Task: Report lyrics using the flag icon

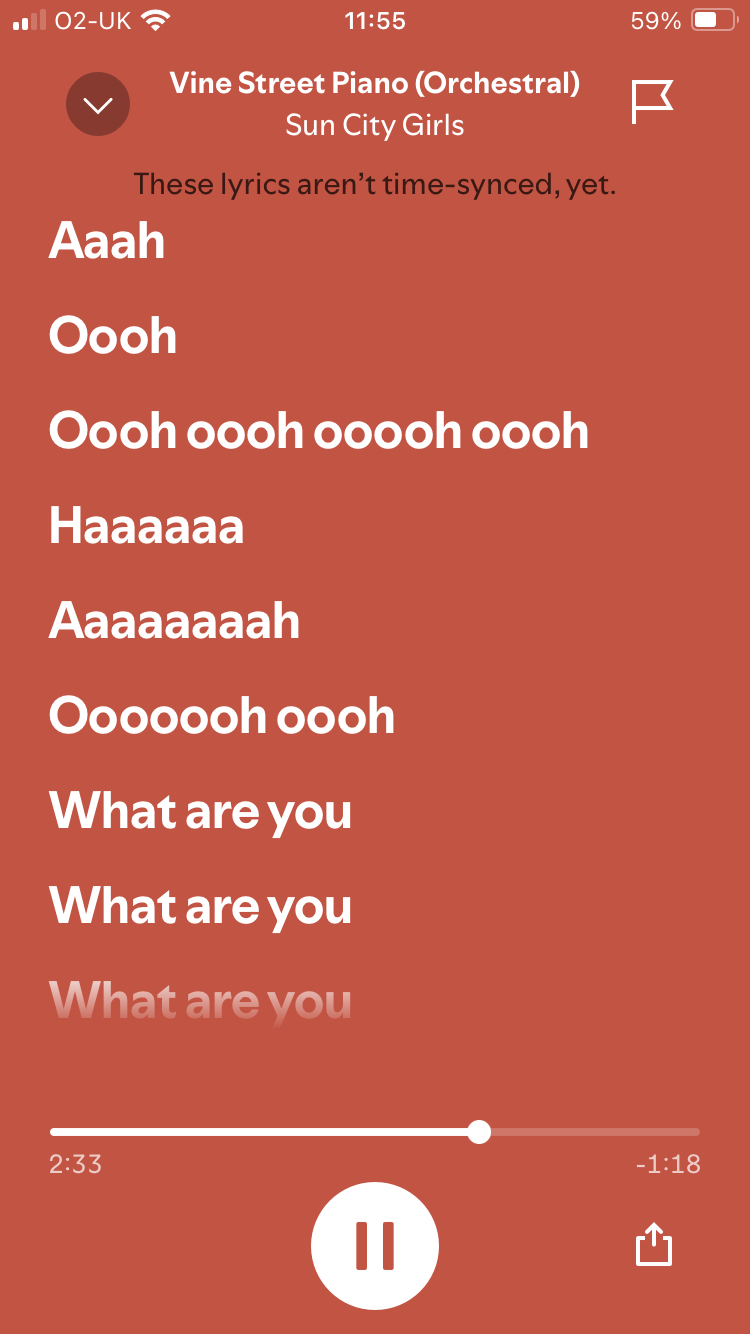Action: (x=653, y=102)
